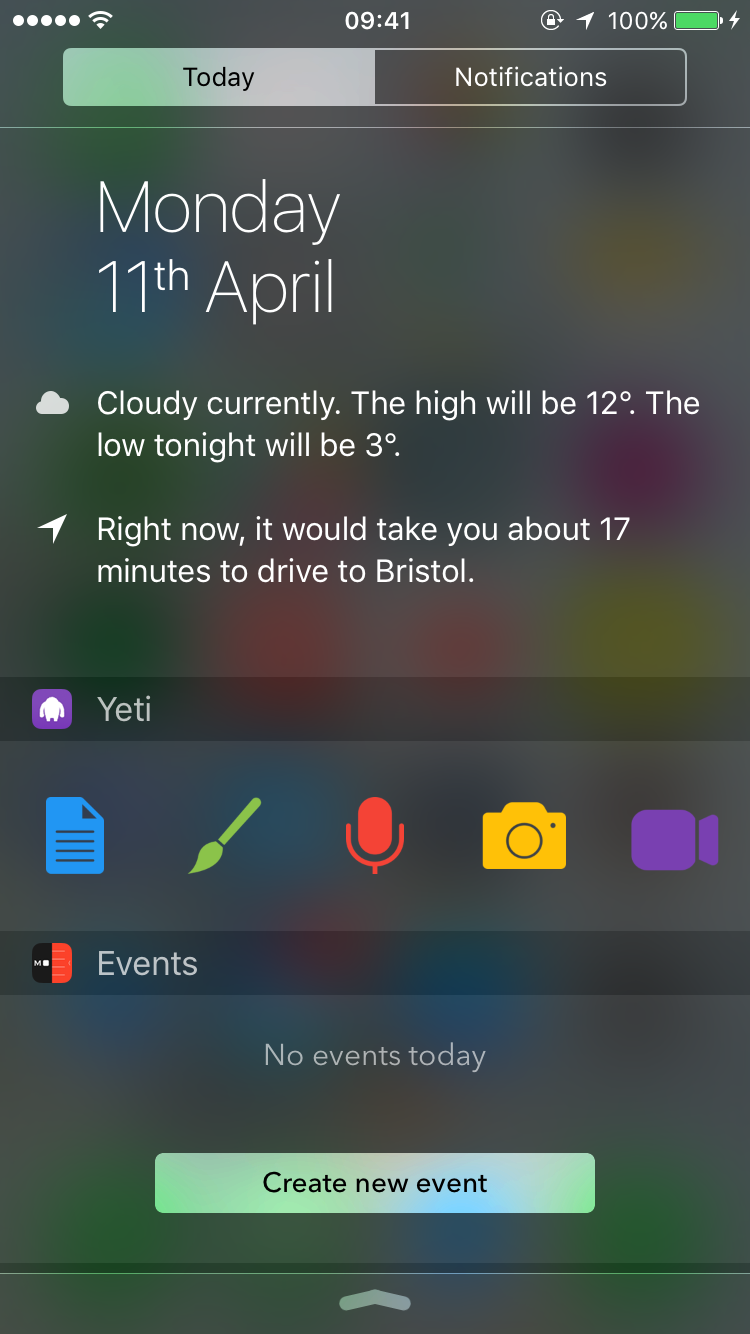The image size is (750, 1334).
Task: Launch Yeti's yellow camera shortcut
Action: pos(524,836)
